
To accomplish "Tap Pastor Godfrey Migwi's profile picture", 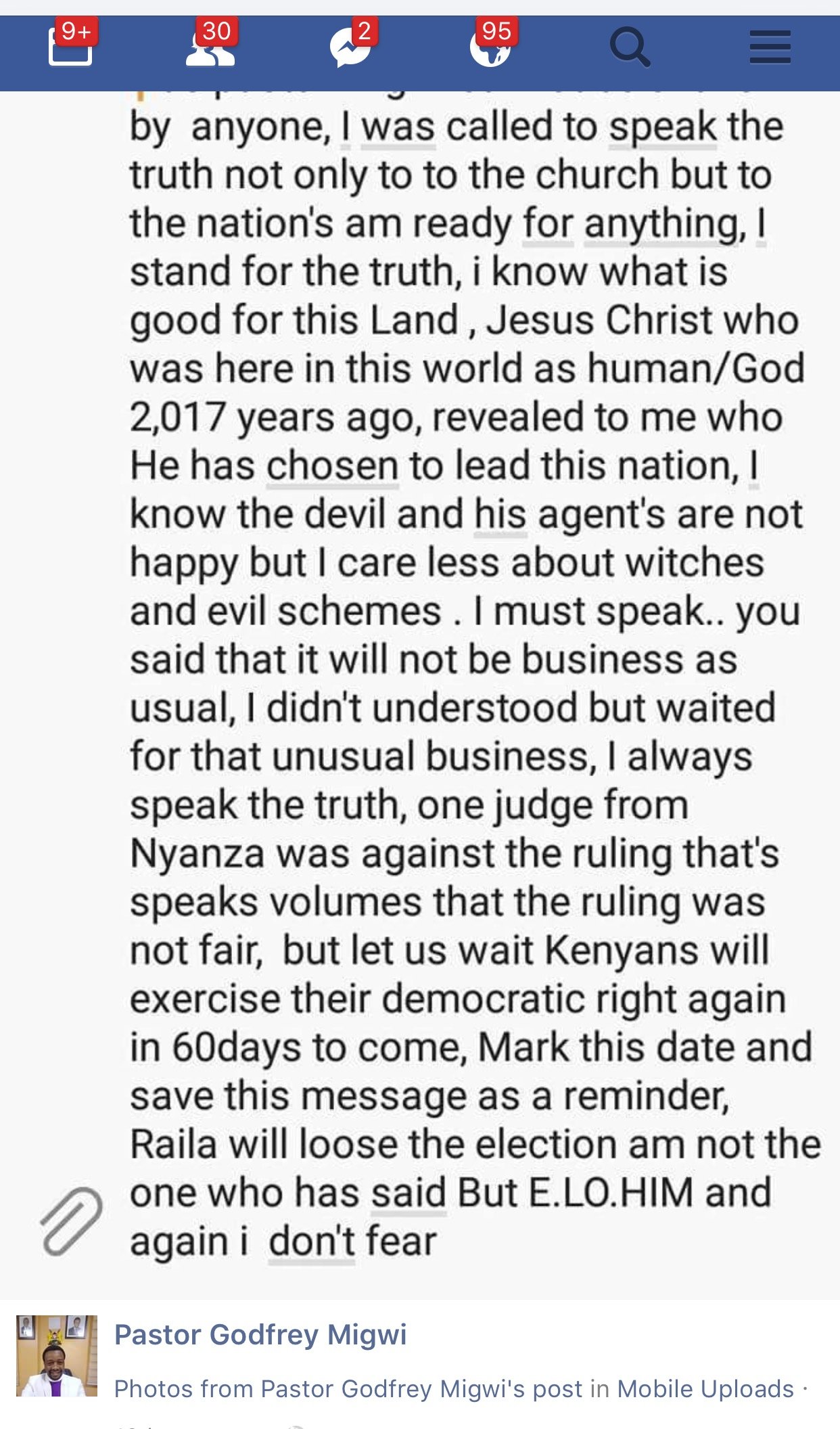I will coord(57,1356).
